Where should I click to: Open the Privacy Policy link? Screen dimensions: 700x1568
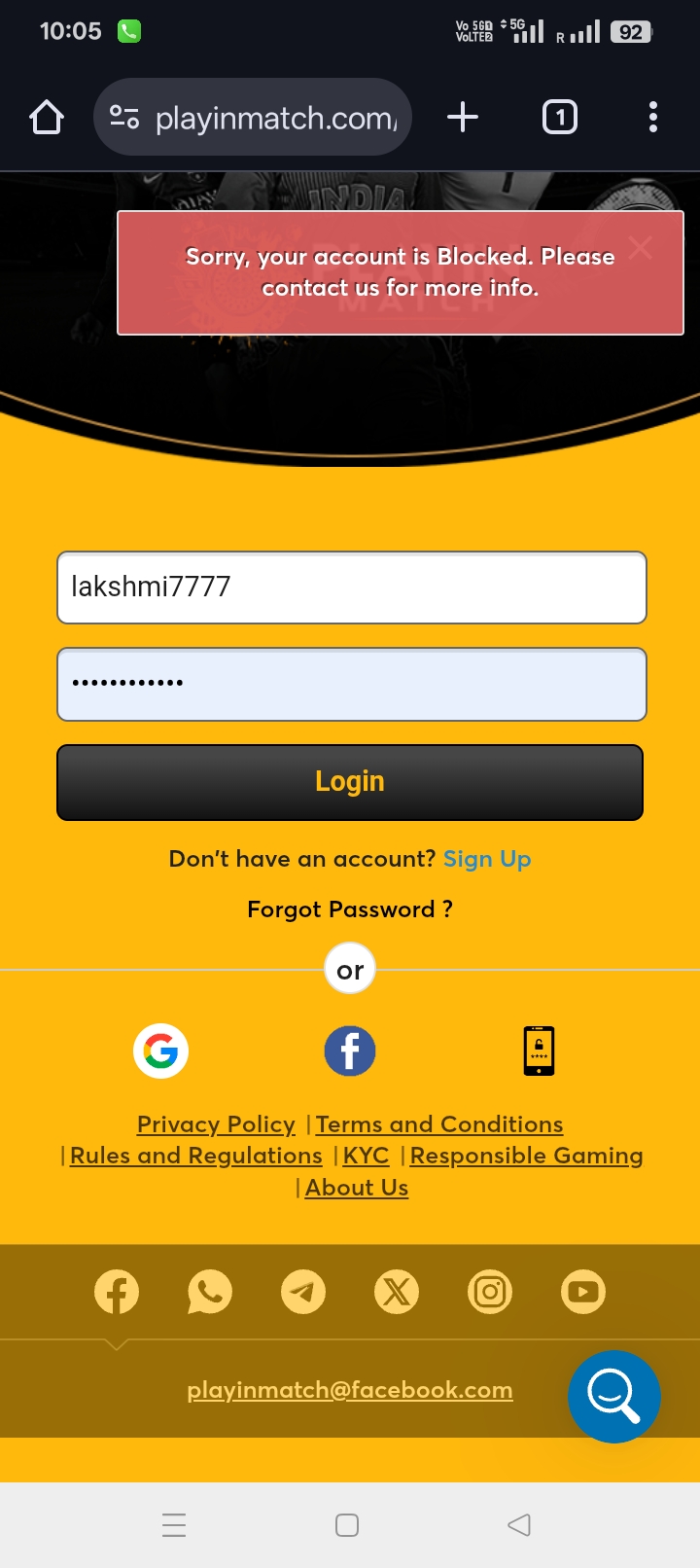[x=216, y=1124]
